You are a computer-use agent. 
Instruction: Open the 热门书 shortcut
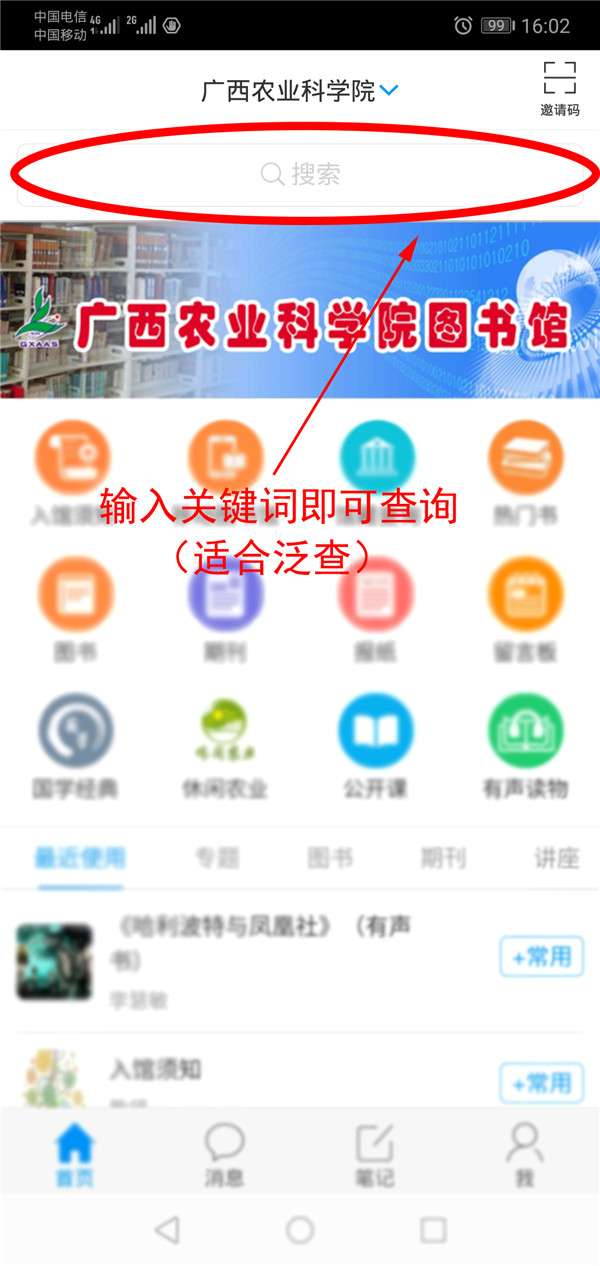coord(525,460)
